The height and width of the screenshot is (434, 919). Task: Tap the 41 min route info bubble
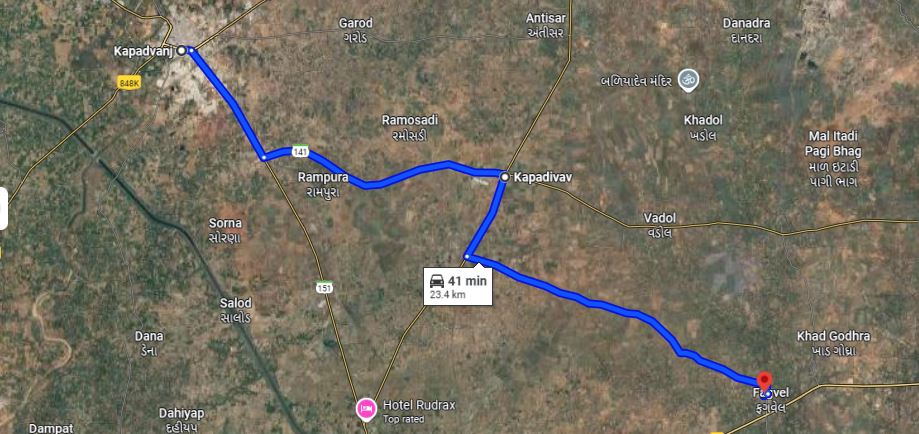click(x=459, y=287)
